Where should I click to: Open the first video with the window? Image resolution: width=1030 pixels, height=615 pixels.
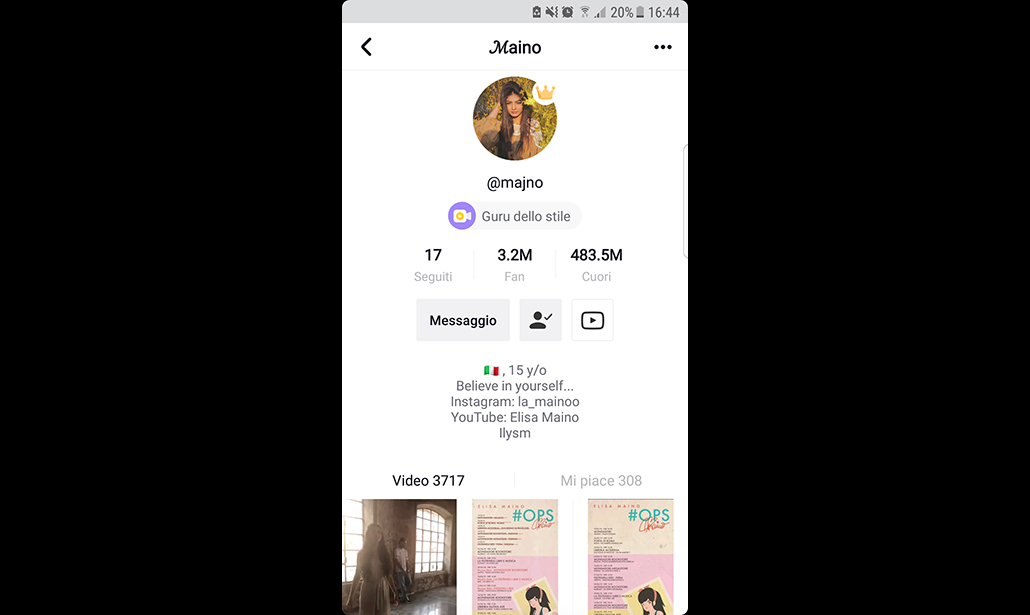[x=399, y=556]
